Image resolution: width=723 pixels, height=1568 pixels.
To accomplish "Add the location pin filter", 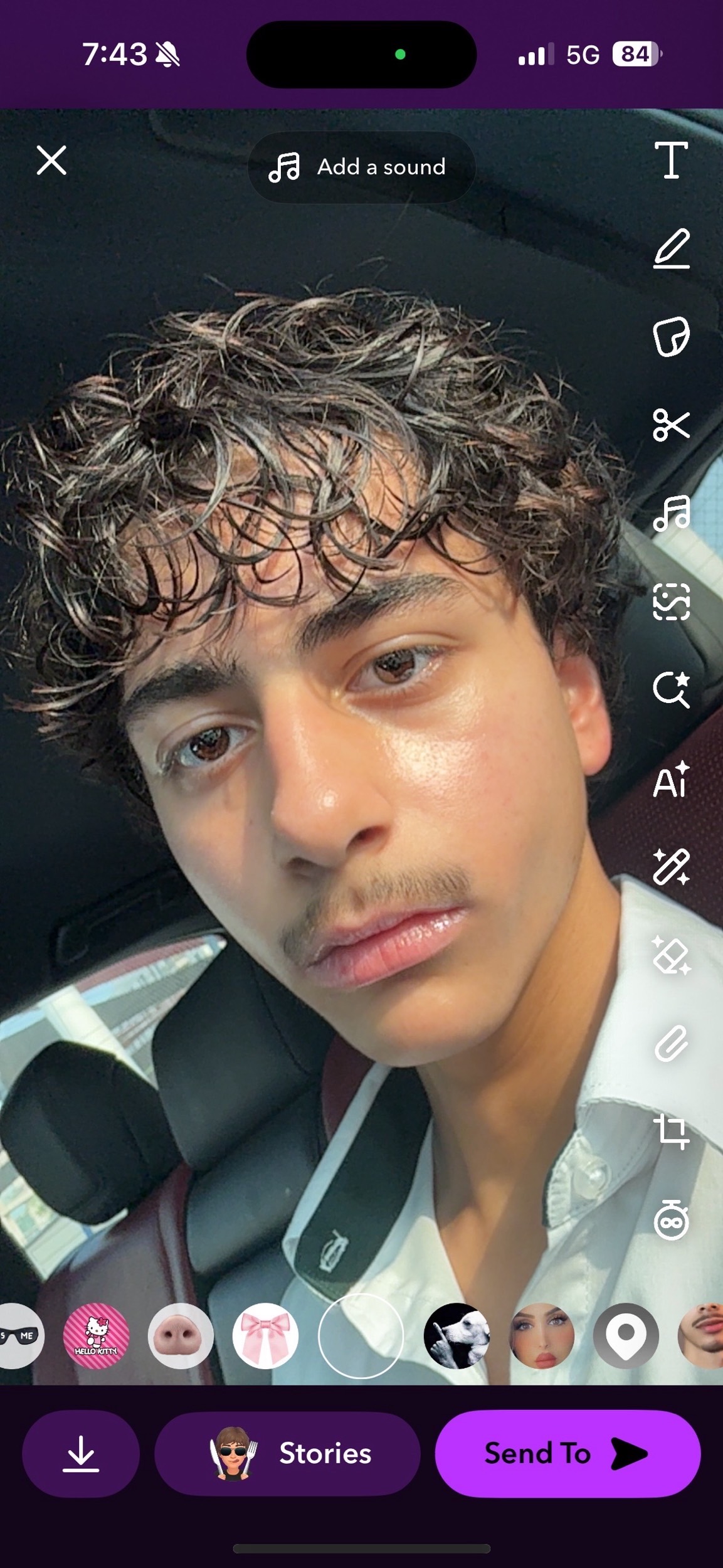I will tap(626, 1336).
